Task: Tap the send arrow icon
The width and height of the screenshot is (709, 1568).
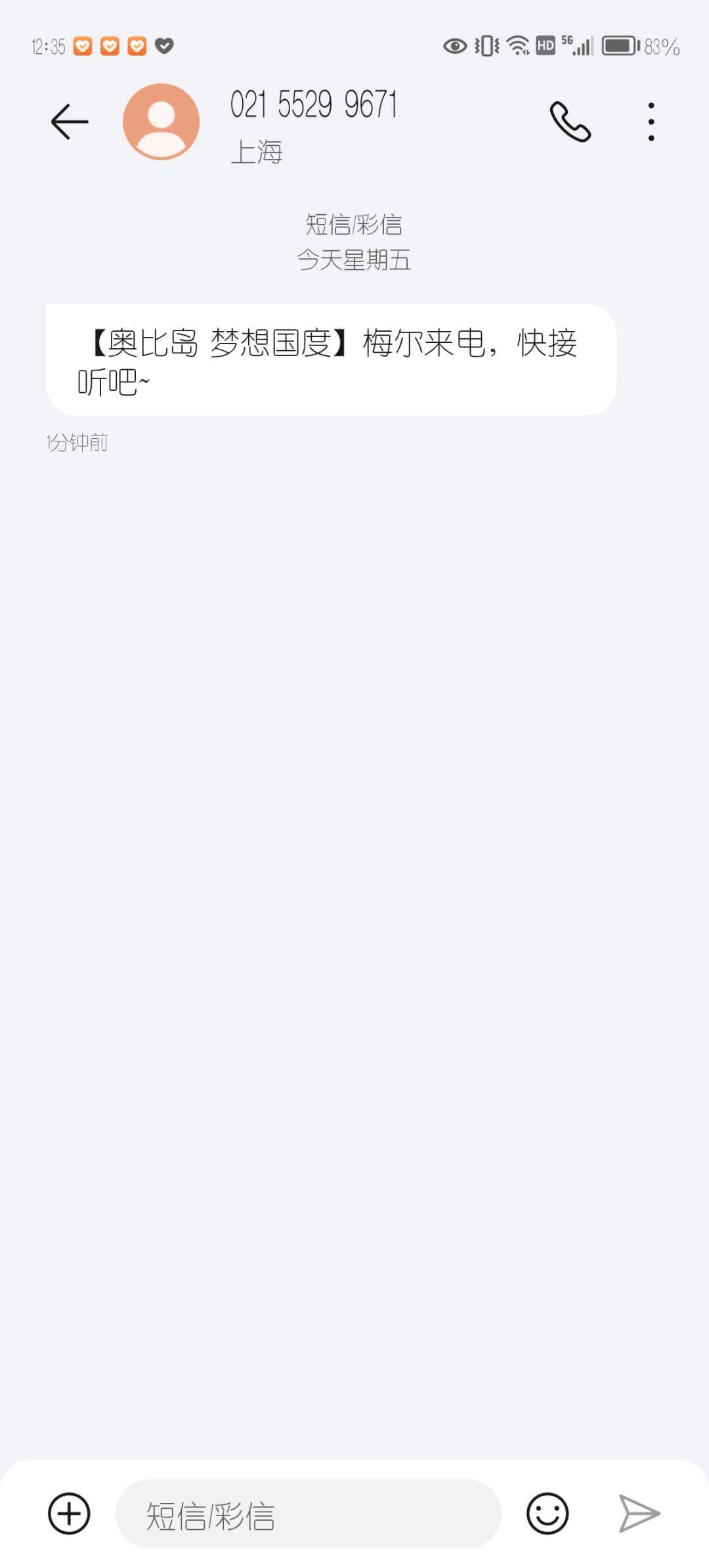Action: 639,1513
